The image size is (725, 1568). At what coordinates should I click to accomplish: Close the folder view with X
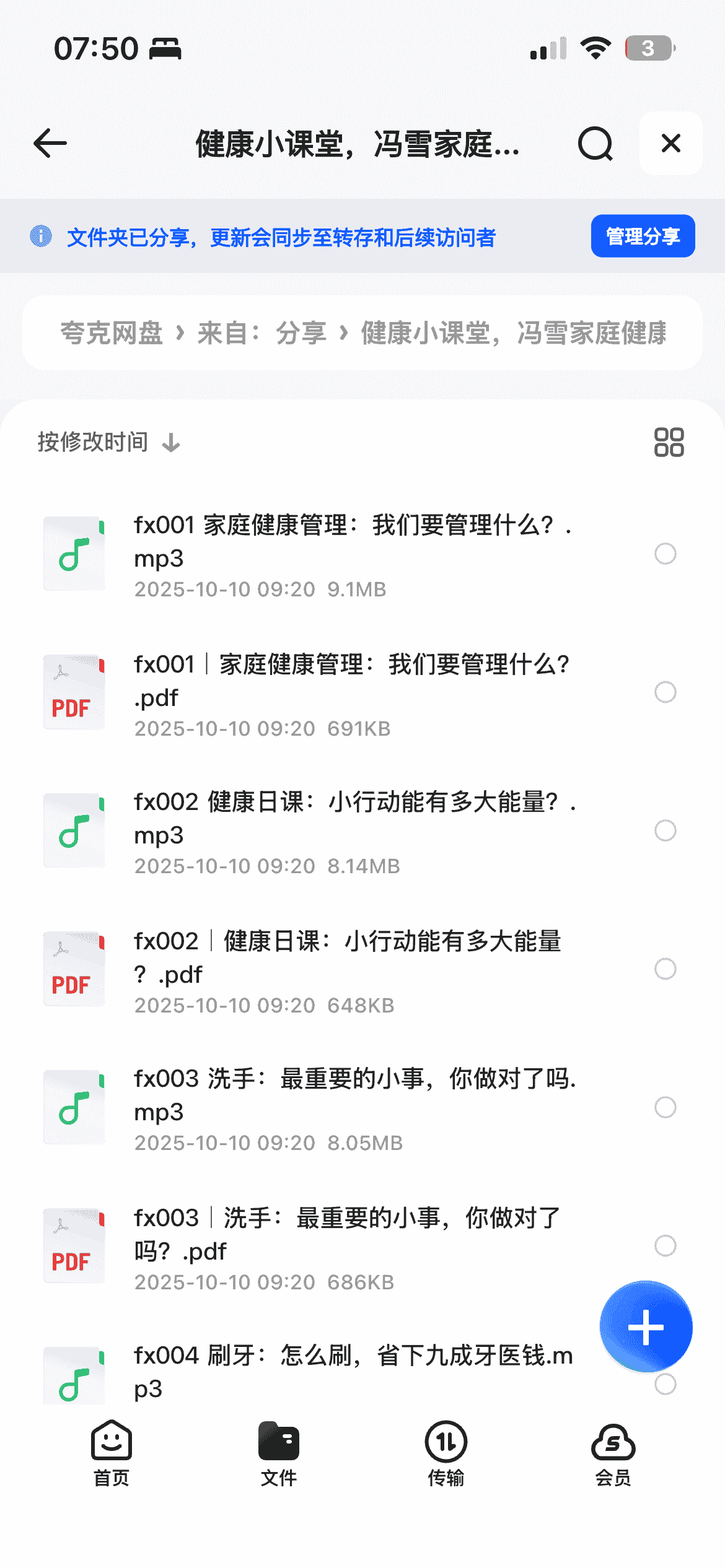click(670, 144)
